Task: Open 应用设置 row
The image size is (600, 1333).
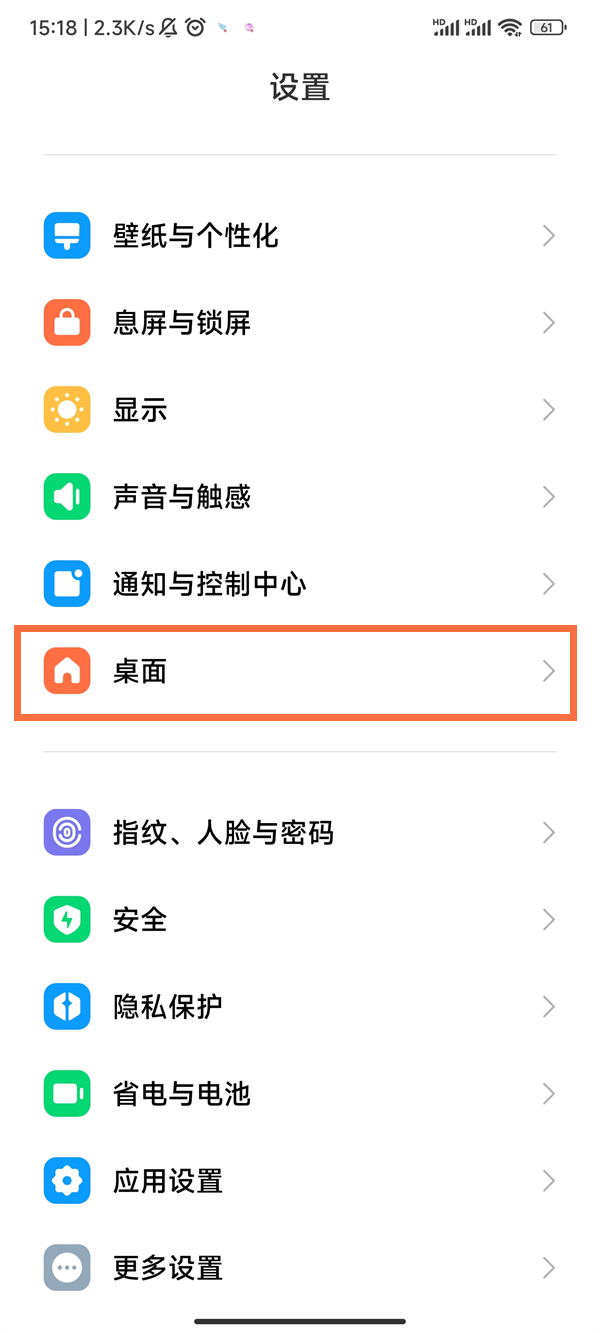Action: (168, 1181)
